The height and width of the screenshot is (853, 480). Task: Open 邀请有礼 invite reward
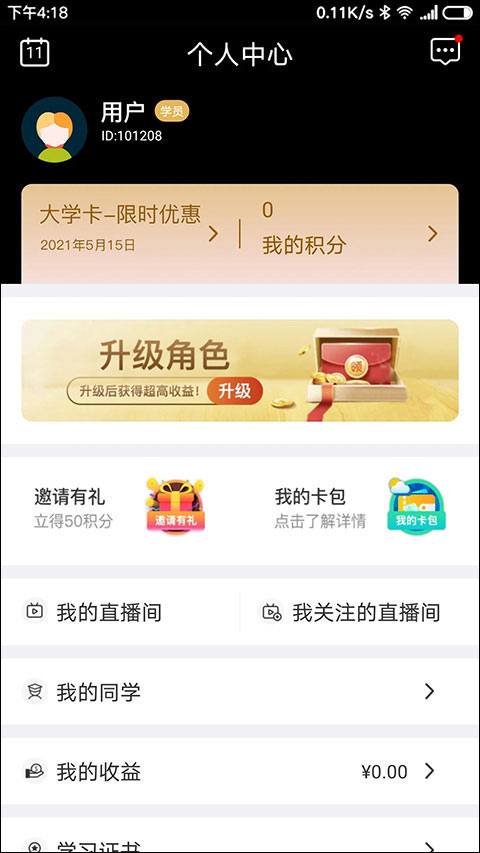(x=120, y=506)
